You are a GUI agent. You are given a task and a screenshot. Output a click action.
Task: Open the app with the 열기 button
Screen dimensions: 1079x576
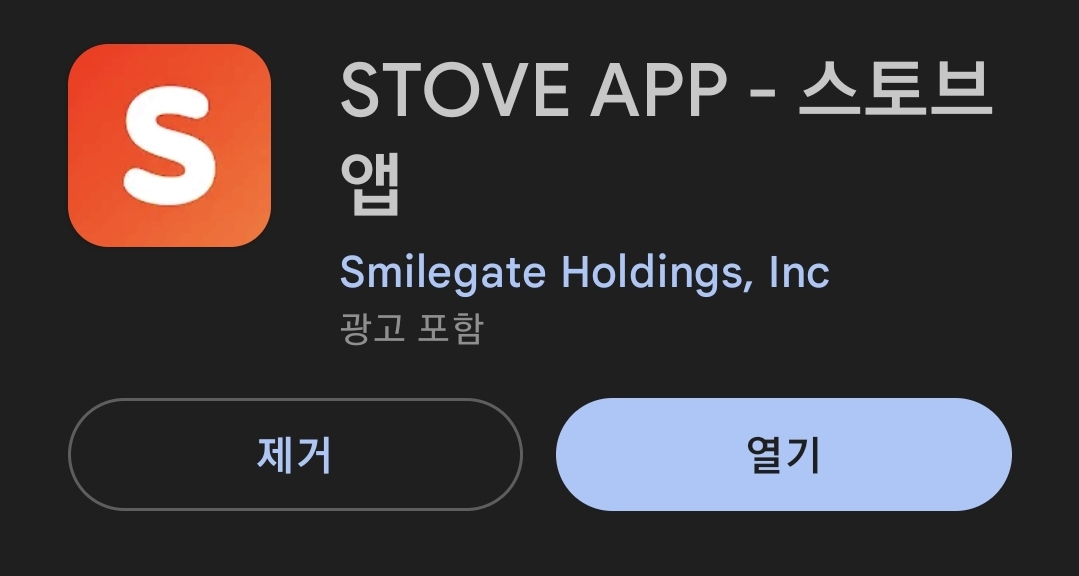point(783,455)
